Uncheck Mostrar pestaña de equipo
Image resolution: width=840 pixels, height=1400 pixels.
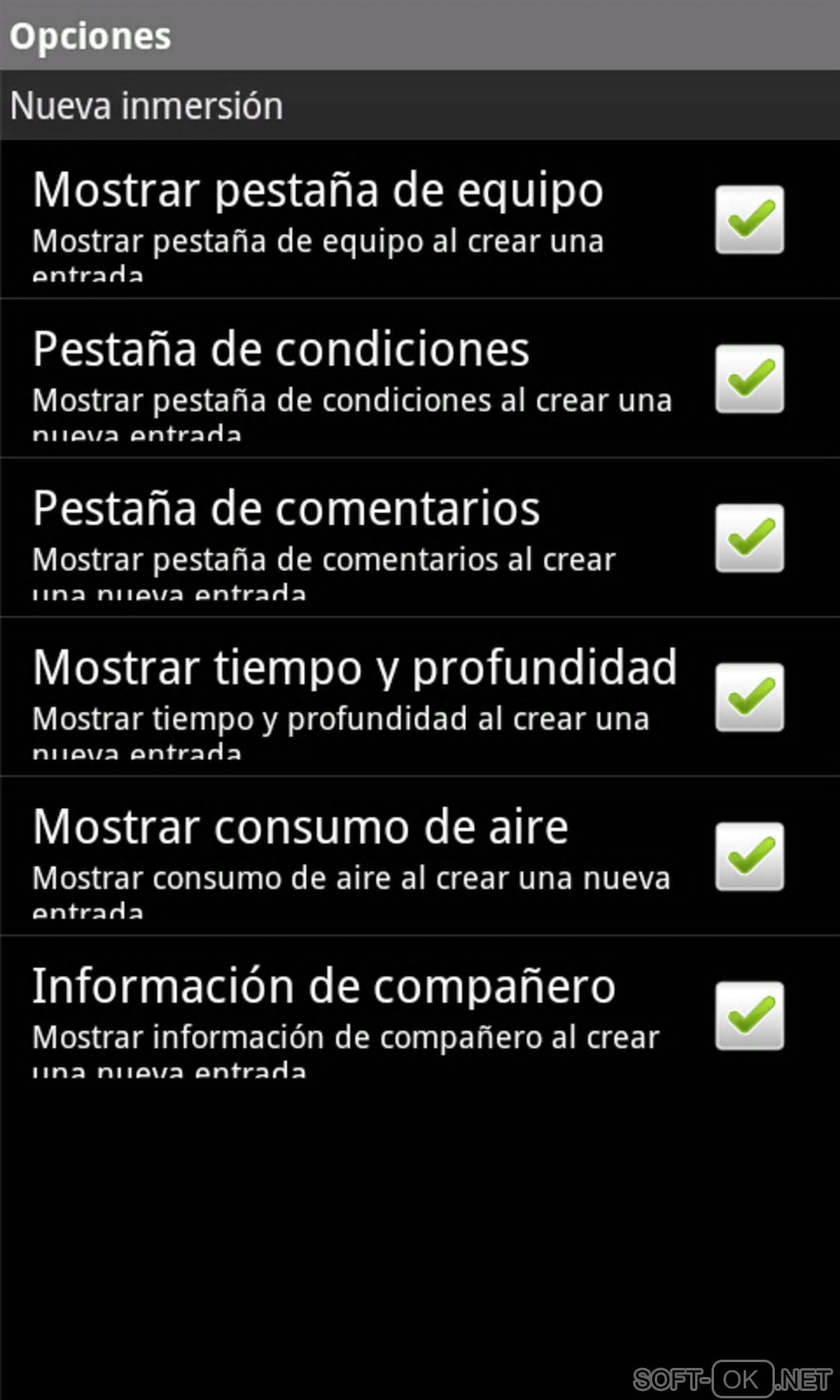click(x=749, y=220)
